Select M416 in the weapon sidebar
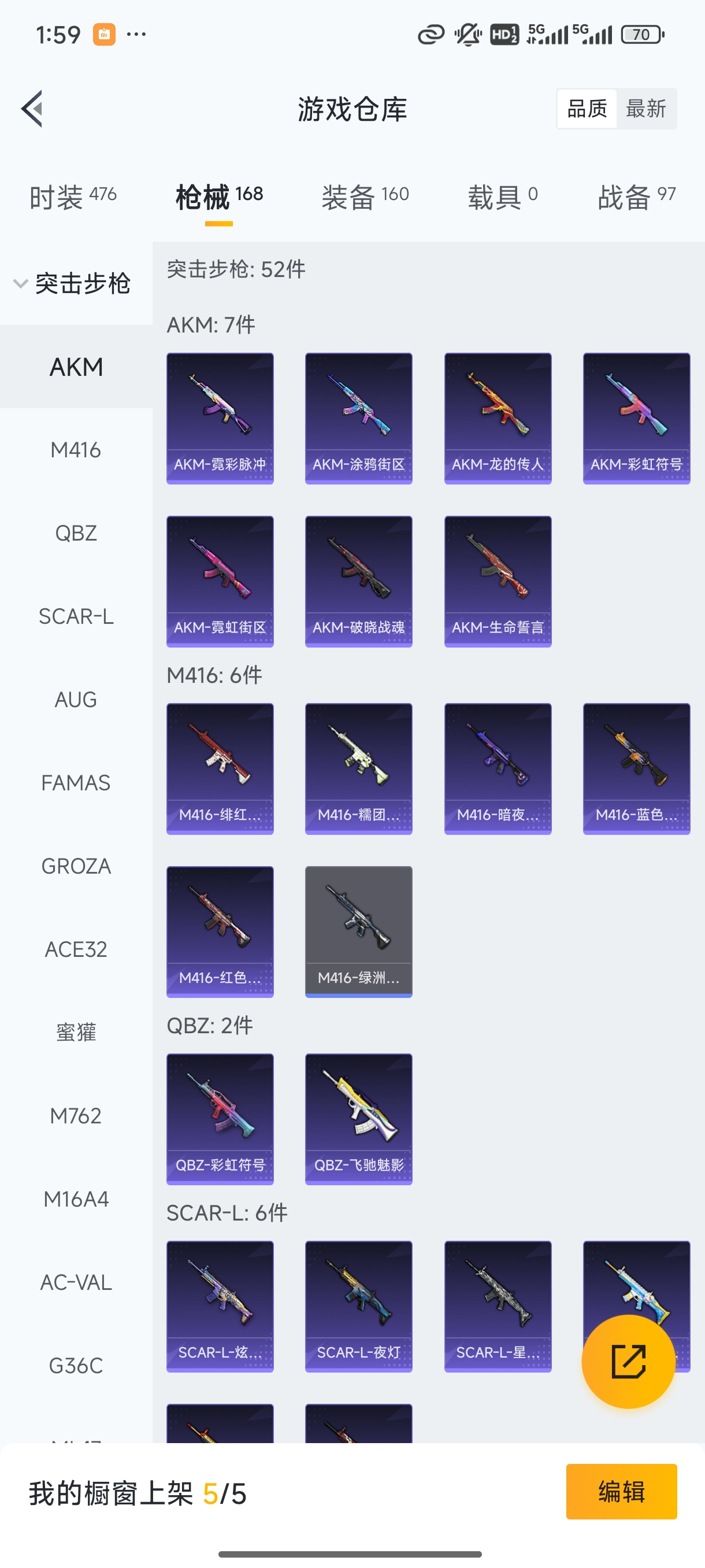 point(76,450)
